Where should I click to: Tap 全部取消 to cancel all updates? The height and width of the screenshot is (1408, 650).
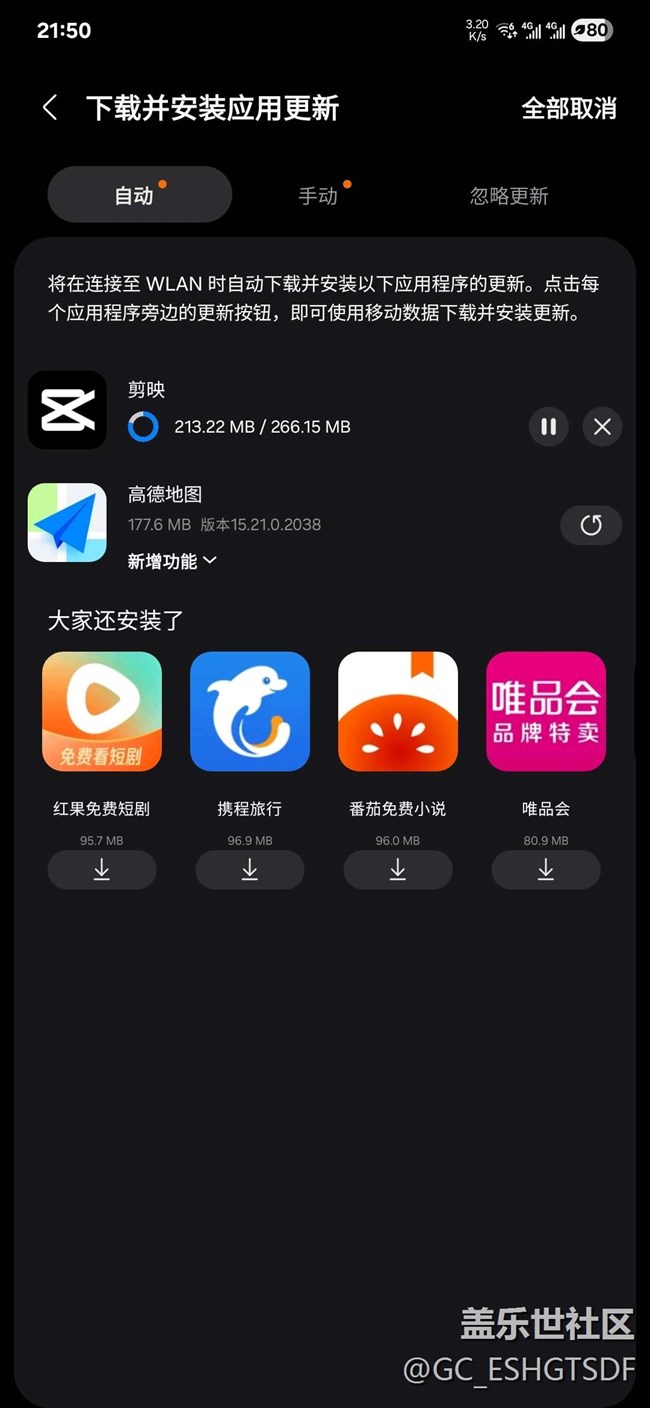click(569, 108)
